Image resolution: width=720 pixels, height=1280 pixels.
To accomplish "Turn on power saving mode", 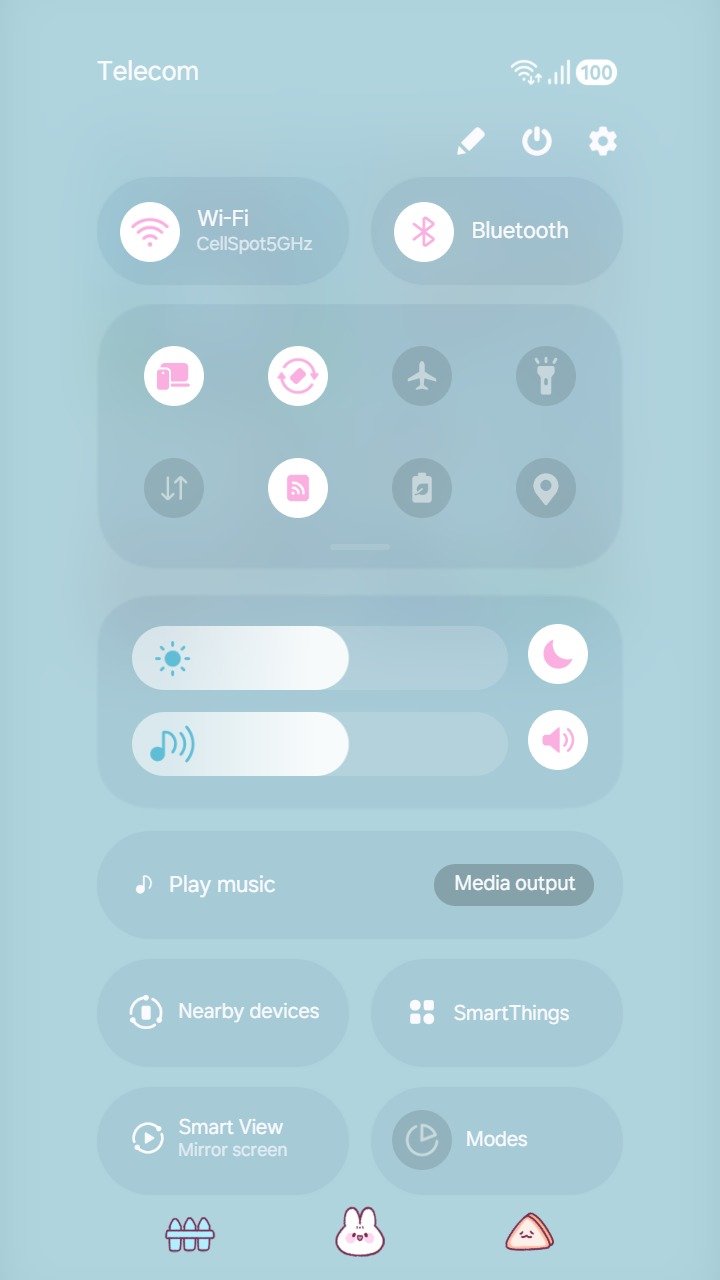I will click(x=422, y=488).
